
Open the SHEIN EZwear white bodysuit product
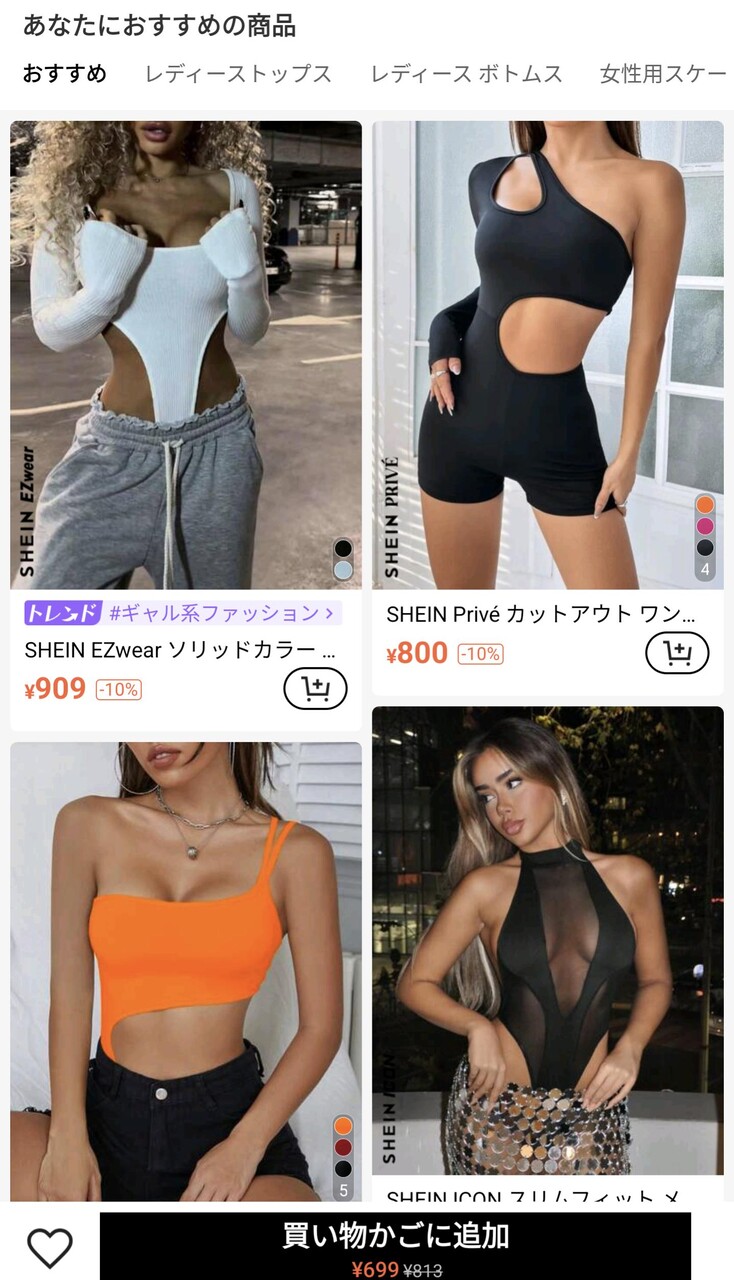click(x=186, y=355)
